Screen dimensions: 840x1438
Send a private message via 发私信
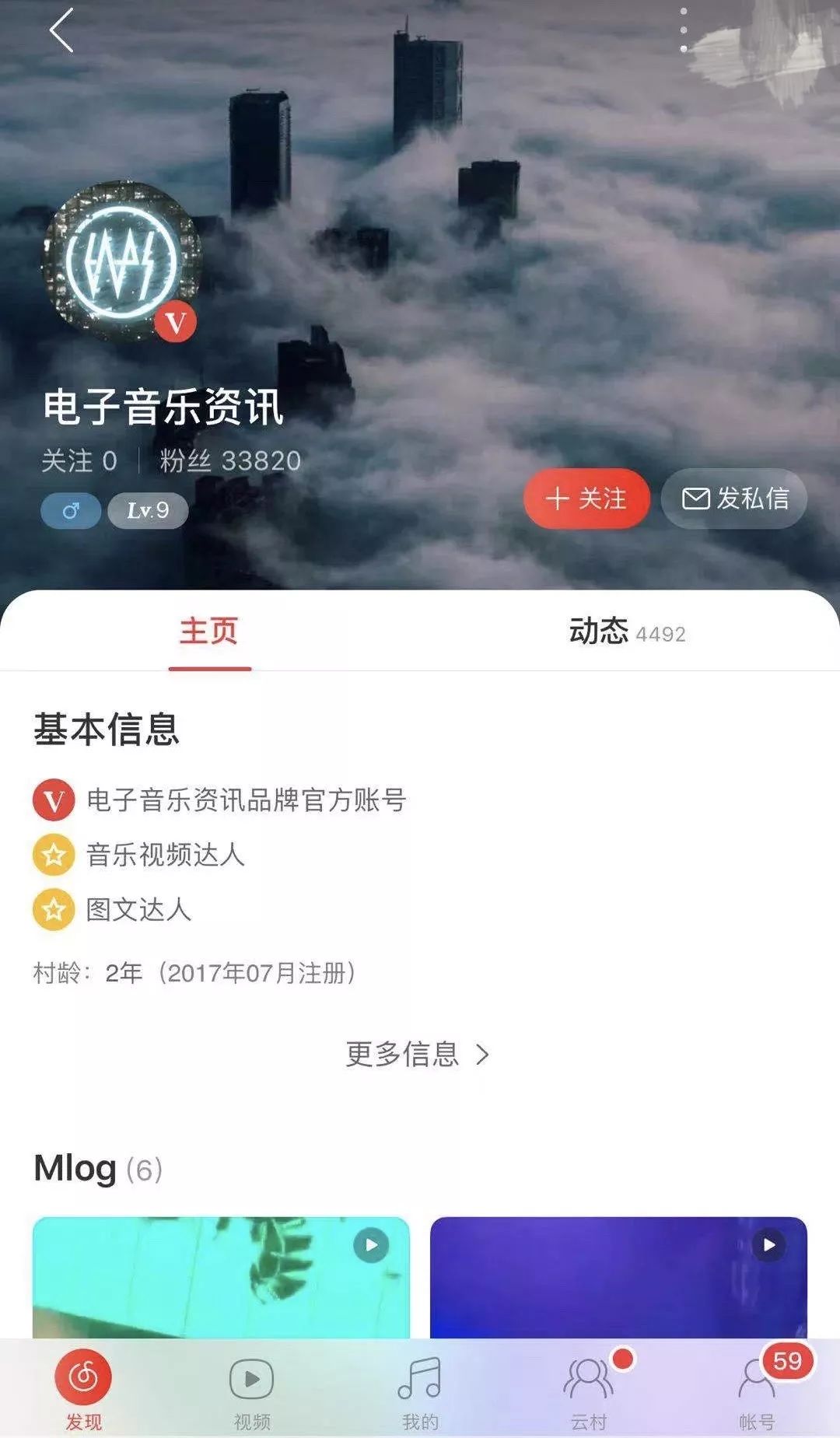734,499
